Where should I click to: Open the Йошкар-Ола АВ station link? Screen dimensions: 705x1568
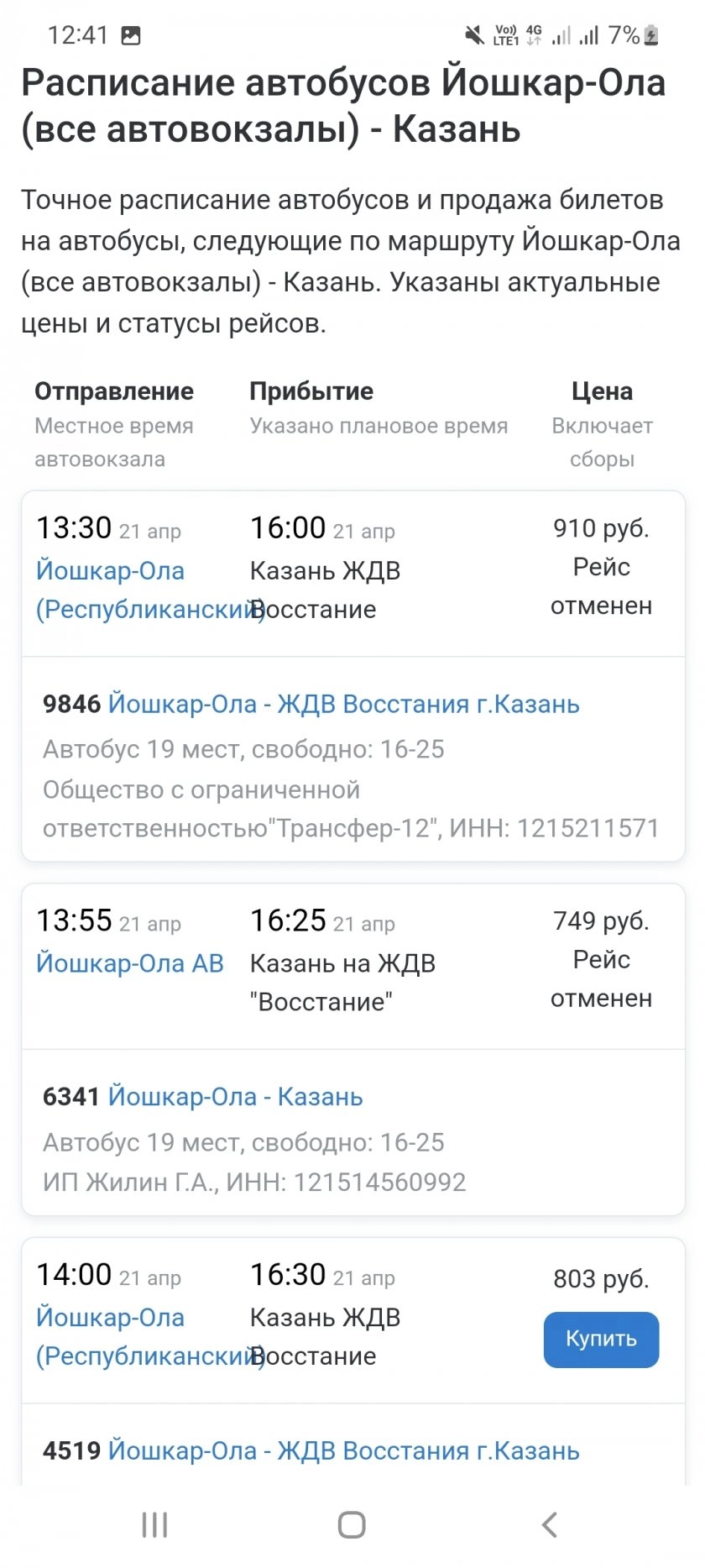tap(130, 963)
